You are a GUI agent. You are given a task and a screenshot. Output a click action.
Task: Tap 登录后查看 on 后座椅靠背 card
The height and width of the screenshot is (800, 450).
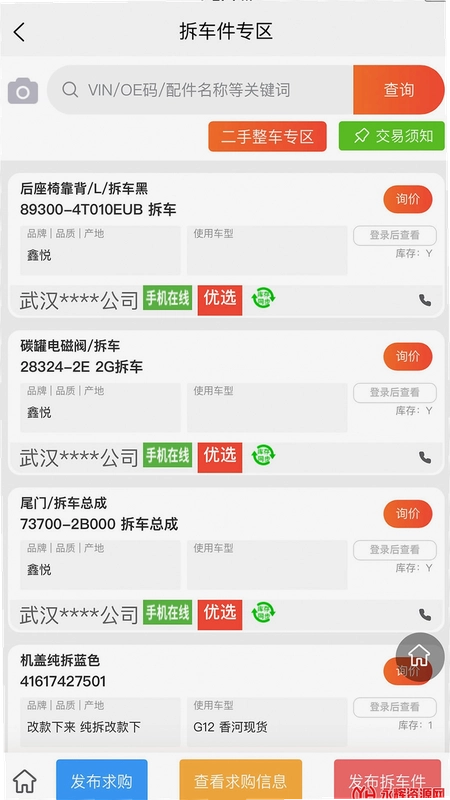coord(395,235)
